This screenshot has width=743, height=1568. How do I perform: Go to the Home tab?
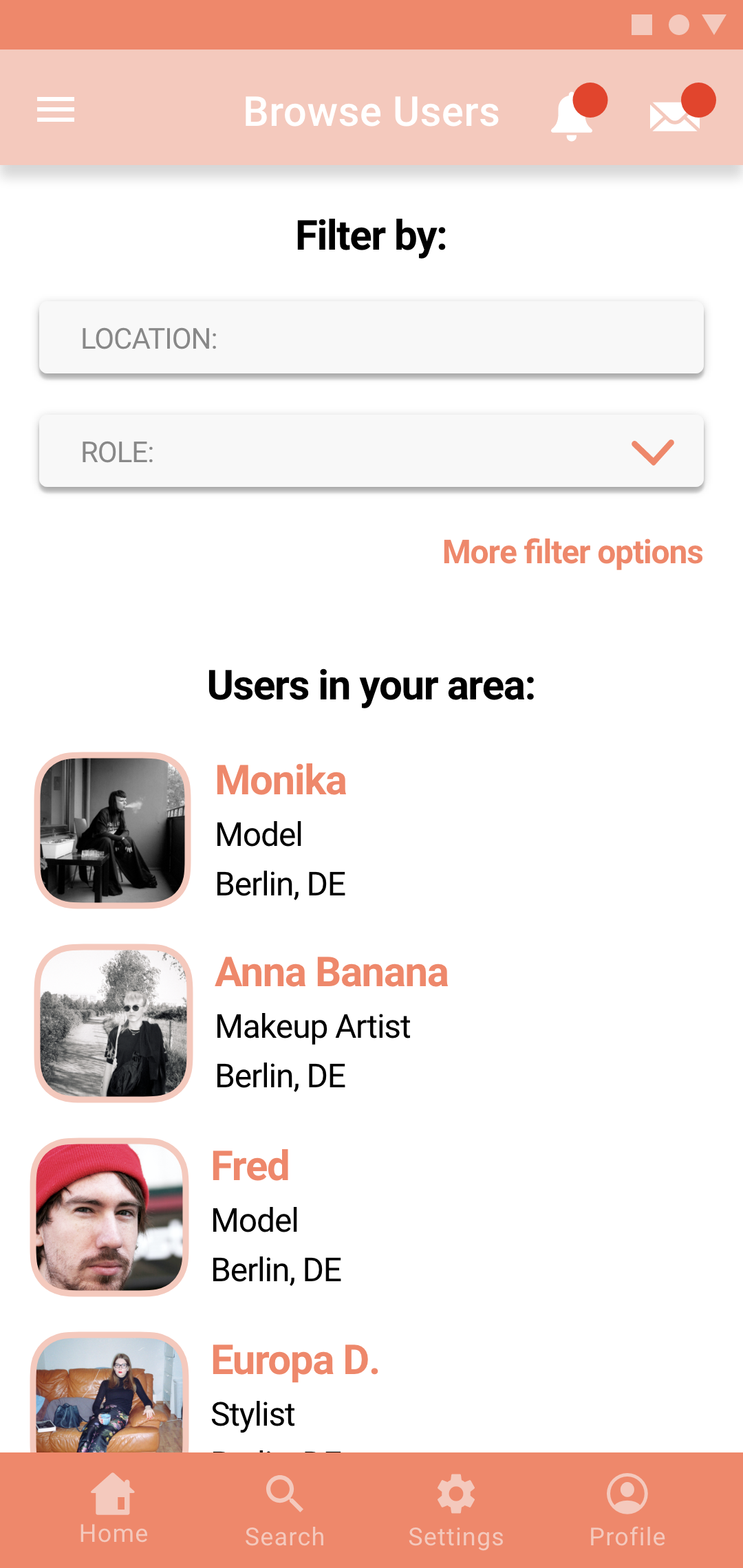pyautogui.click(x=114, y=1510)
